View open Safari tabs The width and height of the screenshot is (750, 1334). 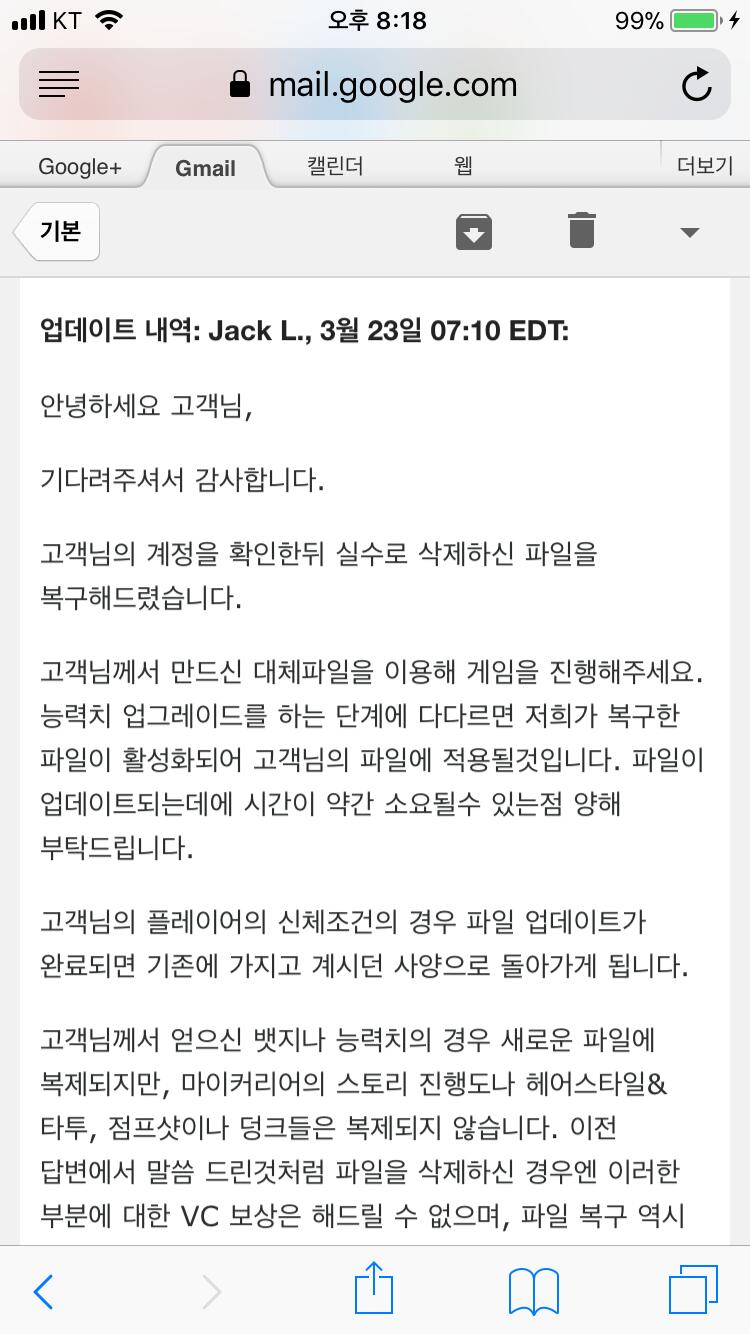click(x=693, y=1290)
